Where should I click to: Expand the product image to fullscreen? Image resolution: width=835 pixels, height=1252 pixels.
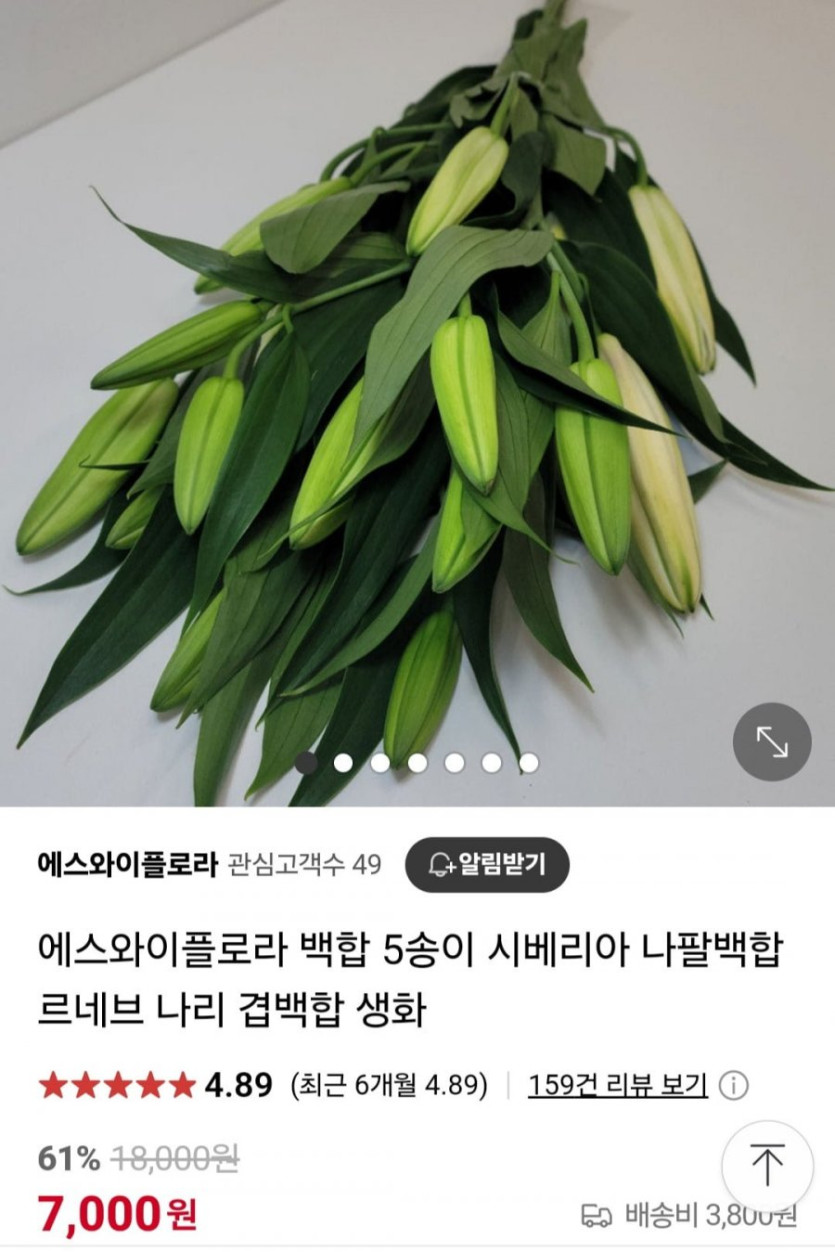[x=771, y=742]
